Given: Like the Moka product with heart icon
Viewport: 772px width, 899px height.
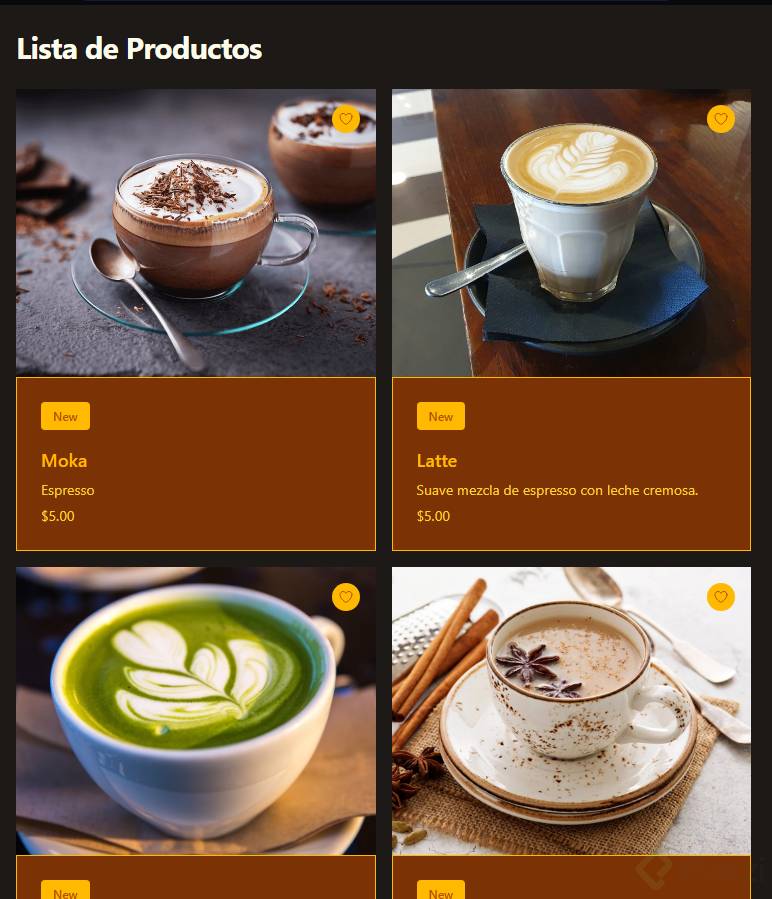Looking at the screenshot, I should 346,119.
